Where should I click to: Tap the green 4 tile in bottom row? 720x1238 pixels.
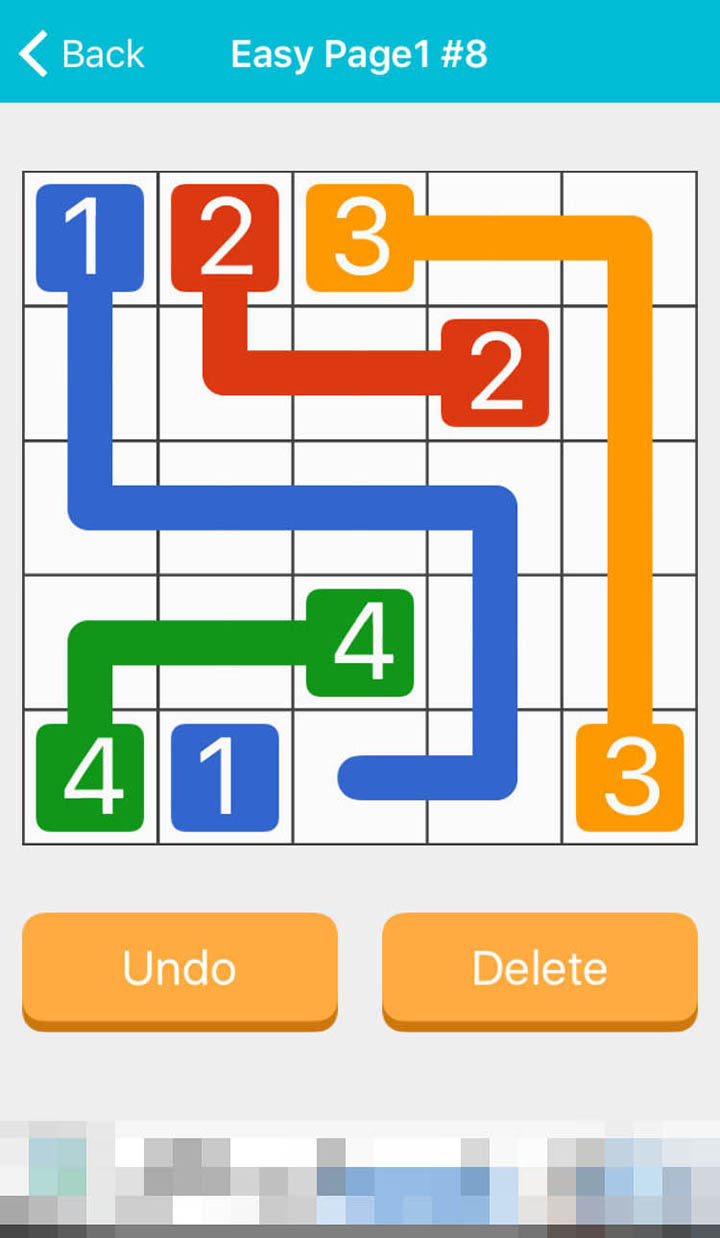(90, 777)
